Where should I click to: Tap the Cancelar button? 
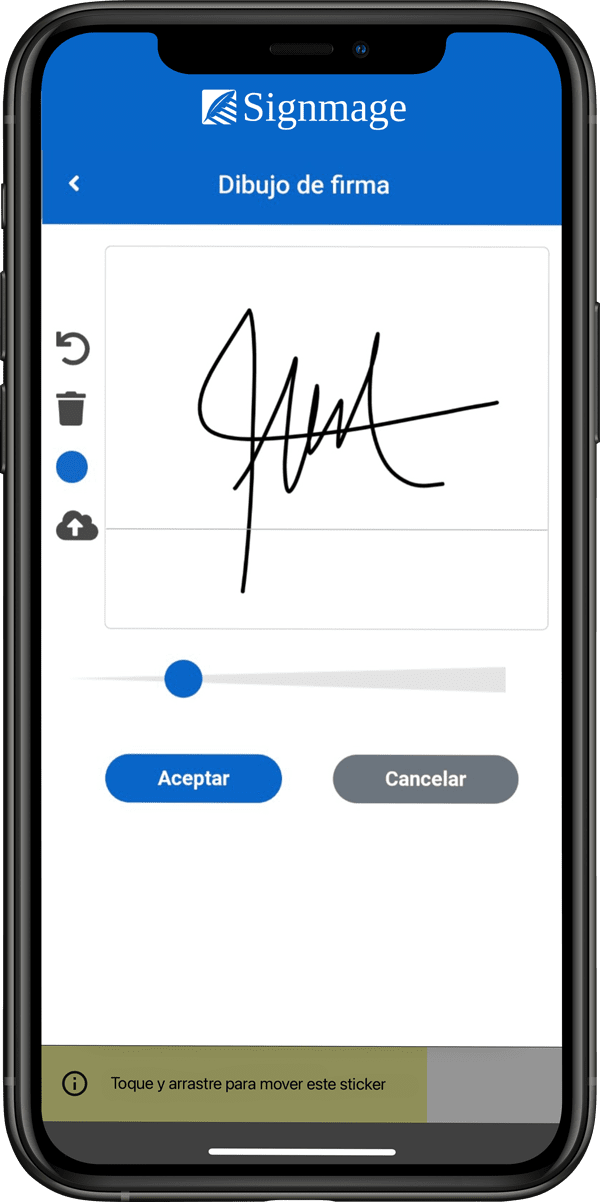(425, 779)
